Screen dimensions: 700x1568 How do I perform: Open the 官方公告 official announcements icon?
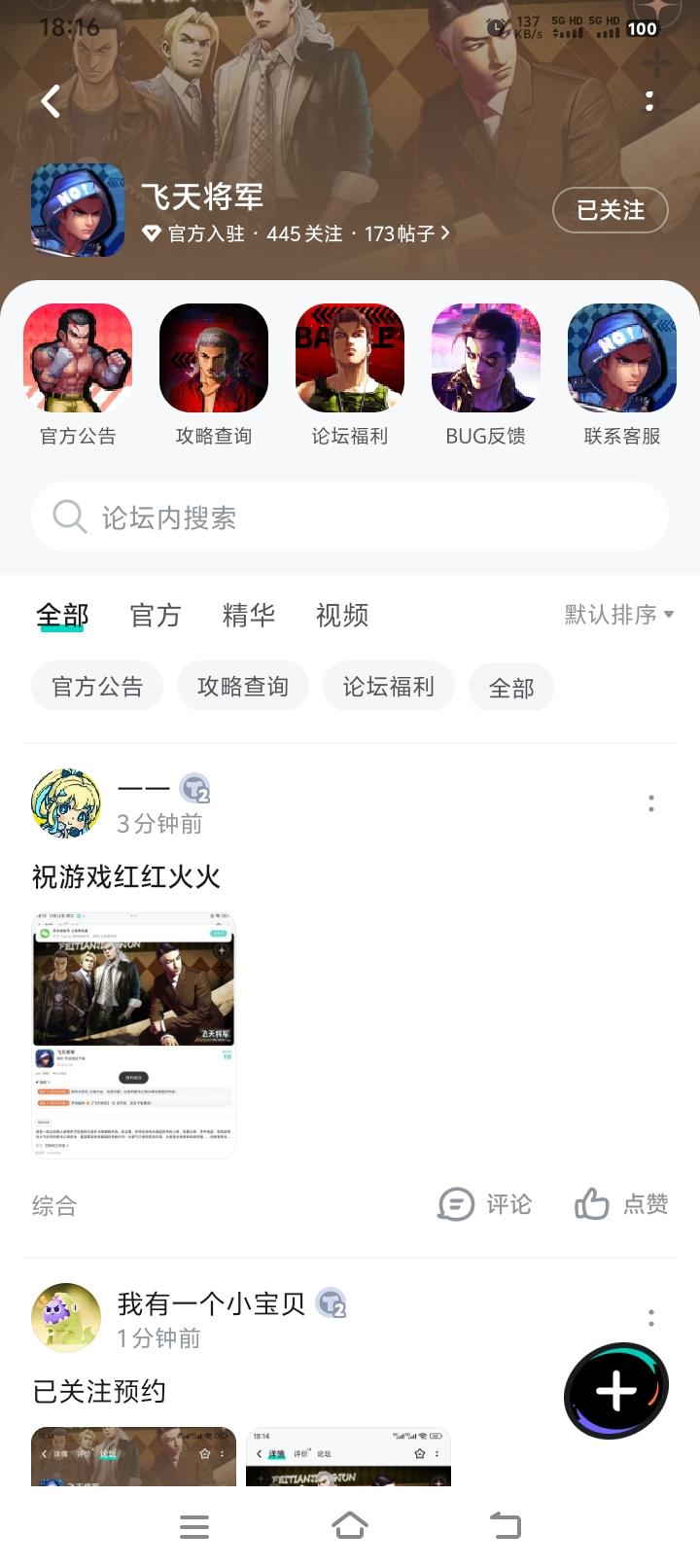[x=78, y=357]
